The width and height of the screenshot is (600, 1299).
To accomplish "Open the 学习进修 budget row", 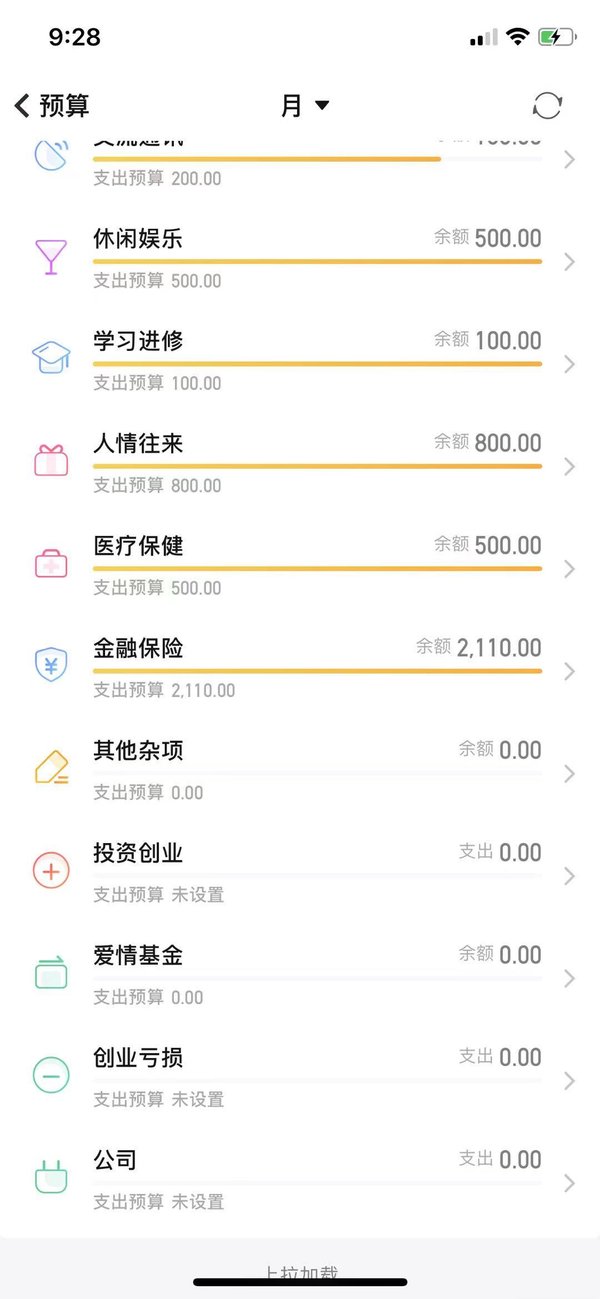I will click(x=300, y=361).
